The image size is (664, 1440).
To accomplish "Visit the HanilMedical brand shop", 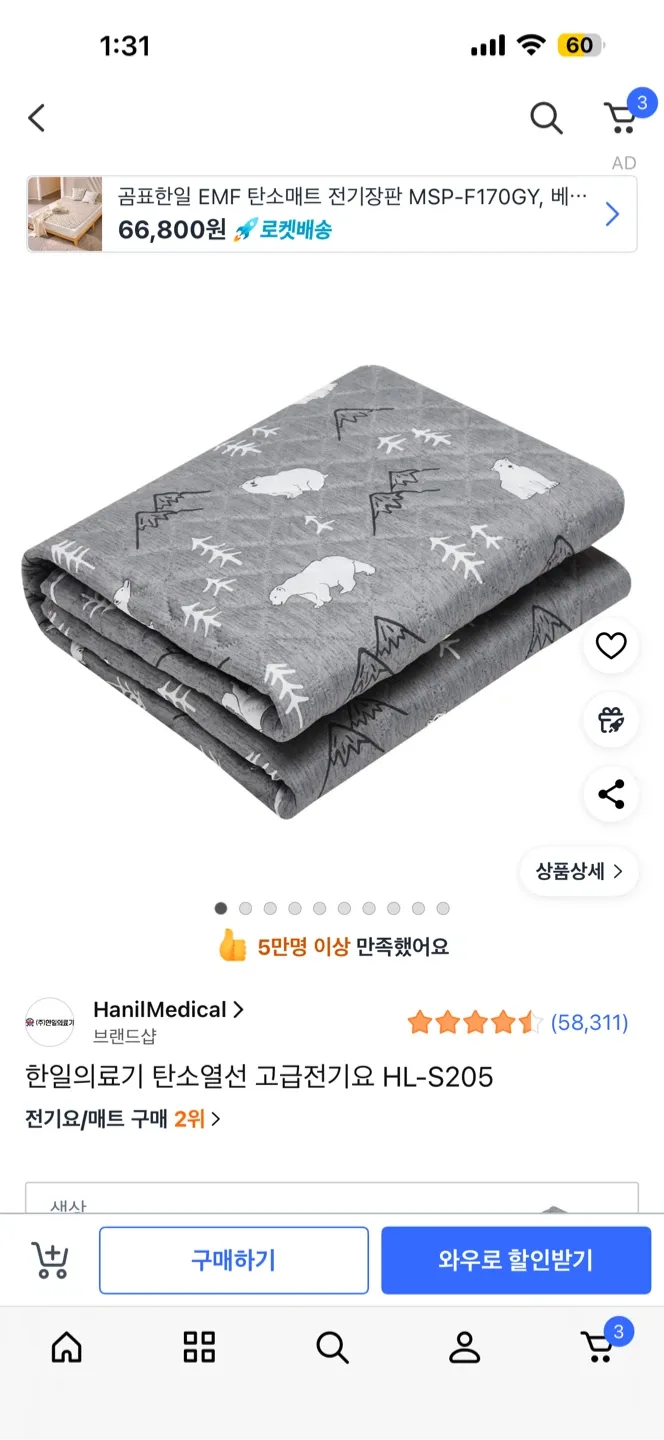I will (x=168, y=1010).
